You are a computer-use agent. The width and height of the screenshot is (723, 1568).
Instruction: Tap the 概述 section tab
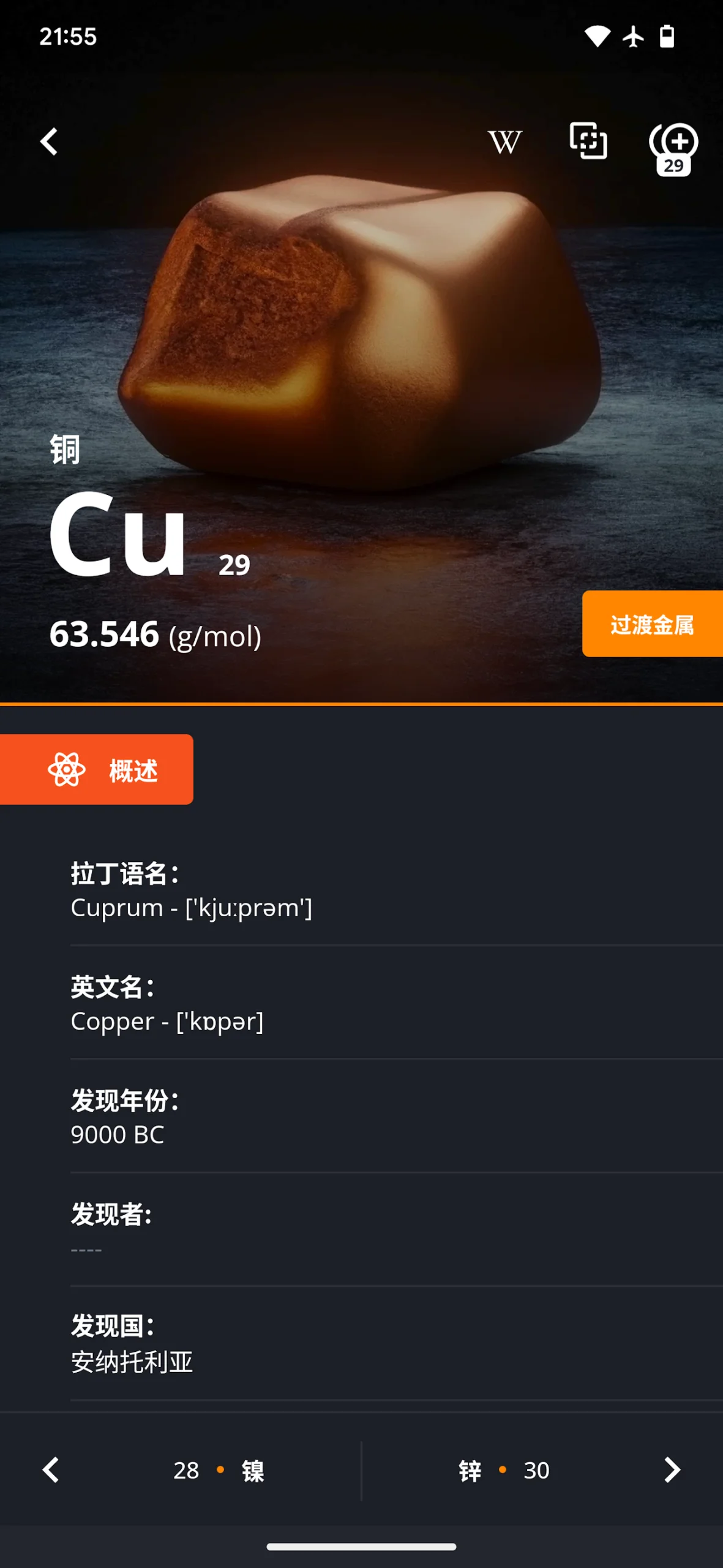(97, 769)
